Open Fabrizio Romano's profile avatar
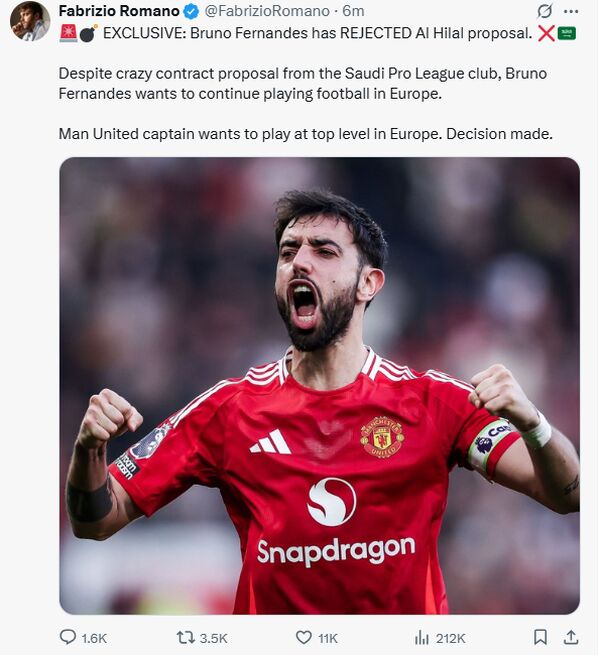 [29, 21]
